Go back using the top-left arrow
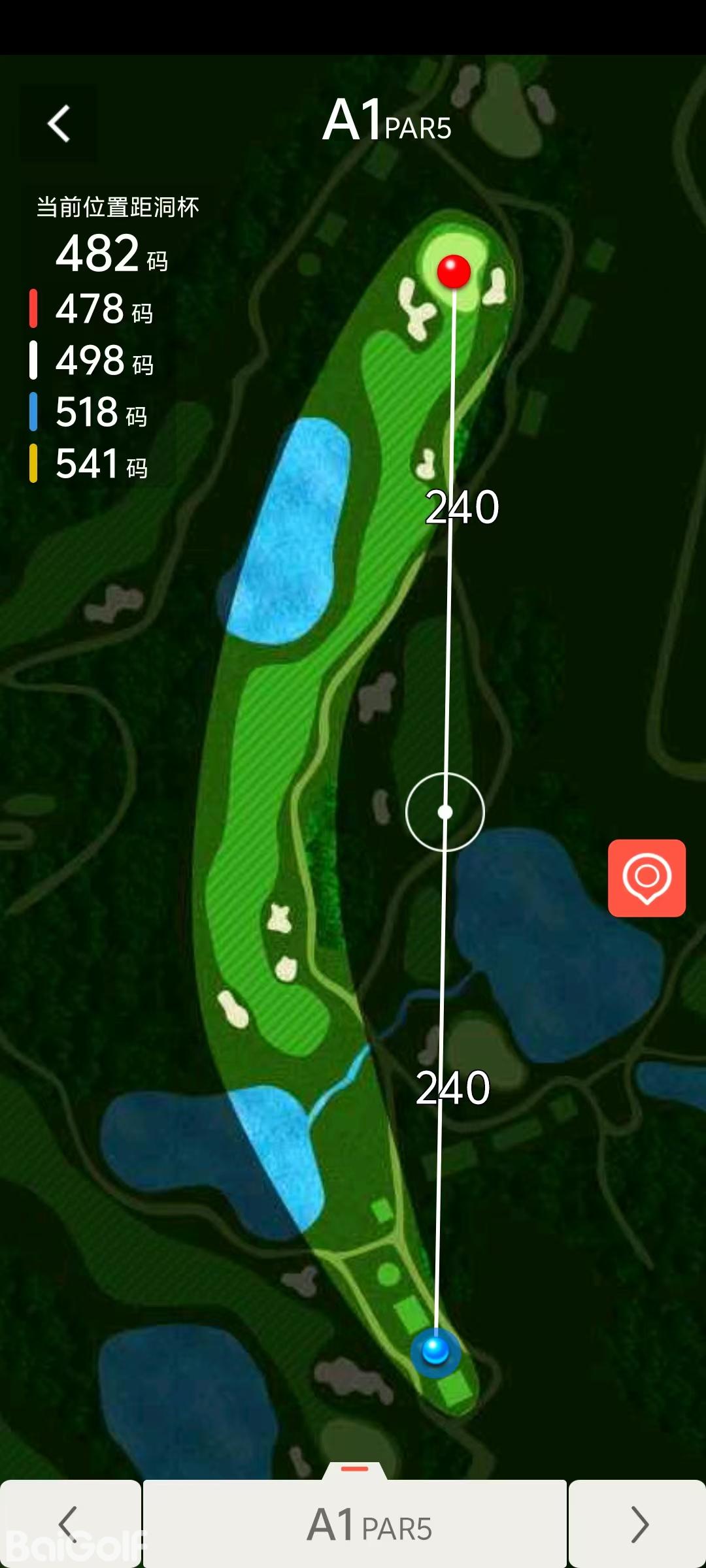Screen dimensions: 706x1568 pyautogui.click(x=59, y=123)
